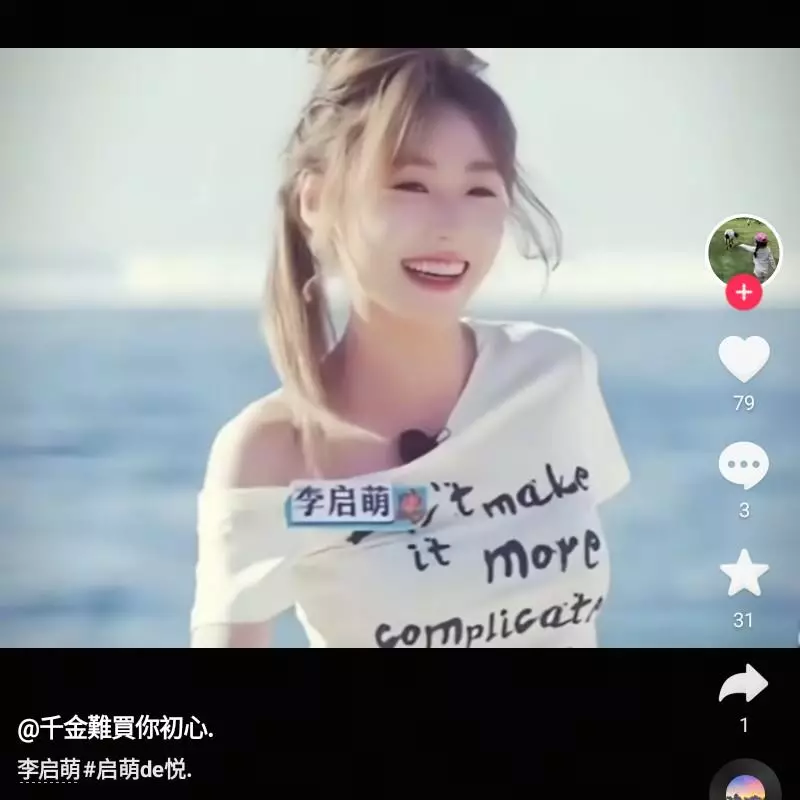Open the spinning music disc
This screenshot has height=800, width=800.
coord(744,784)
